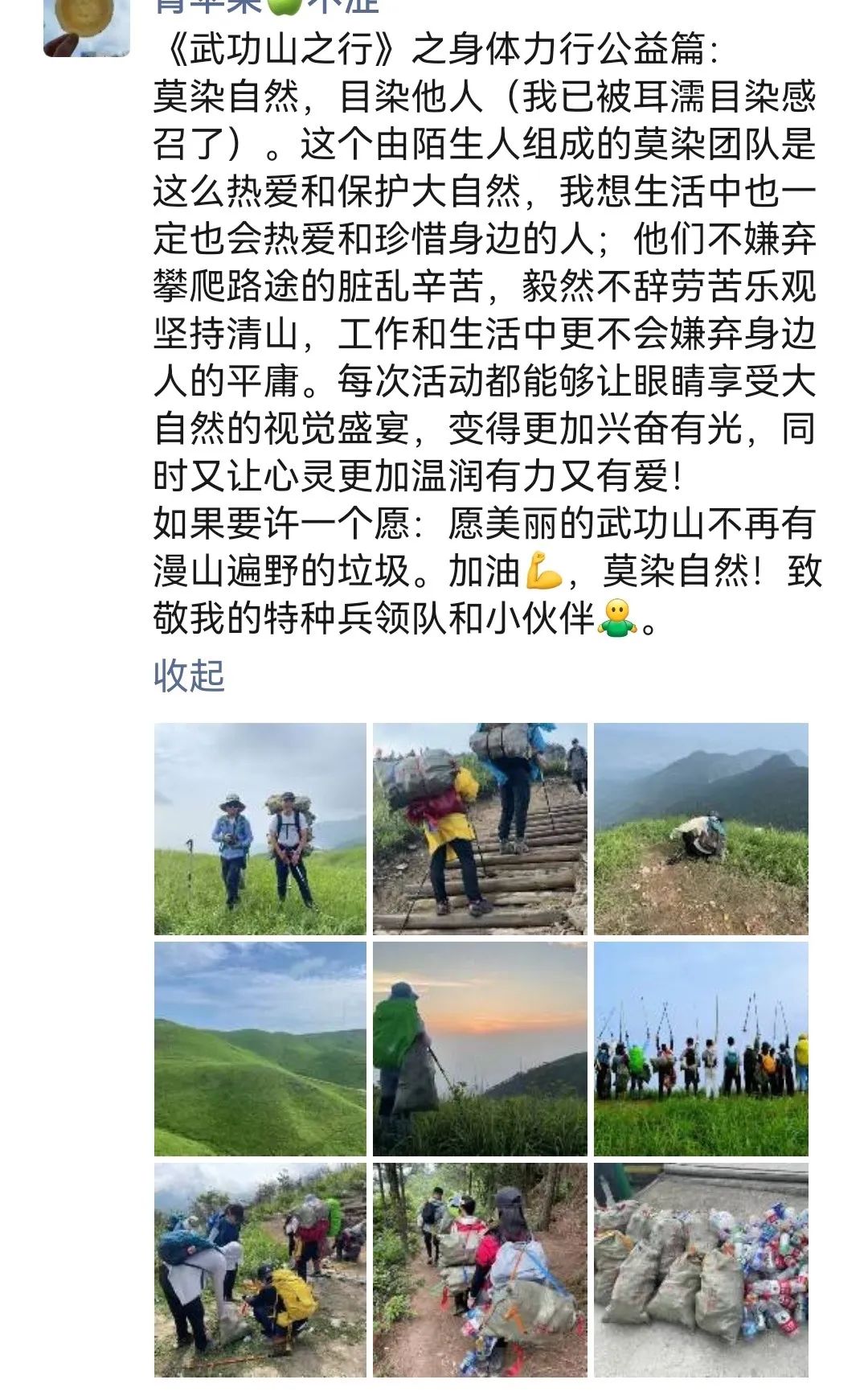Open photo of collected trash bags
Image resolution: width=868 pixels, height=1396 pixels.
pos(701,1269)
